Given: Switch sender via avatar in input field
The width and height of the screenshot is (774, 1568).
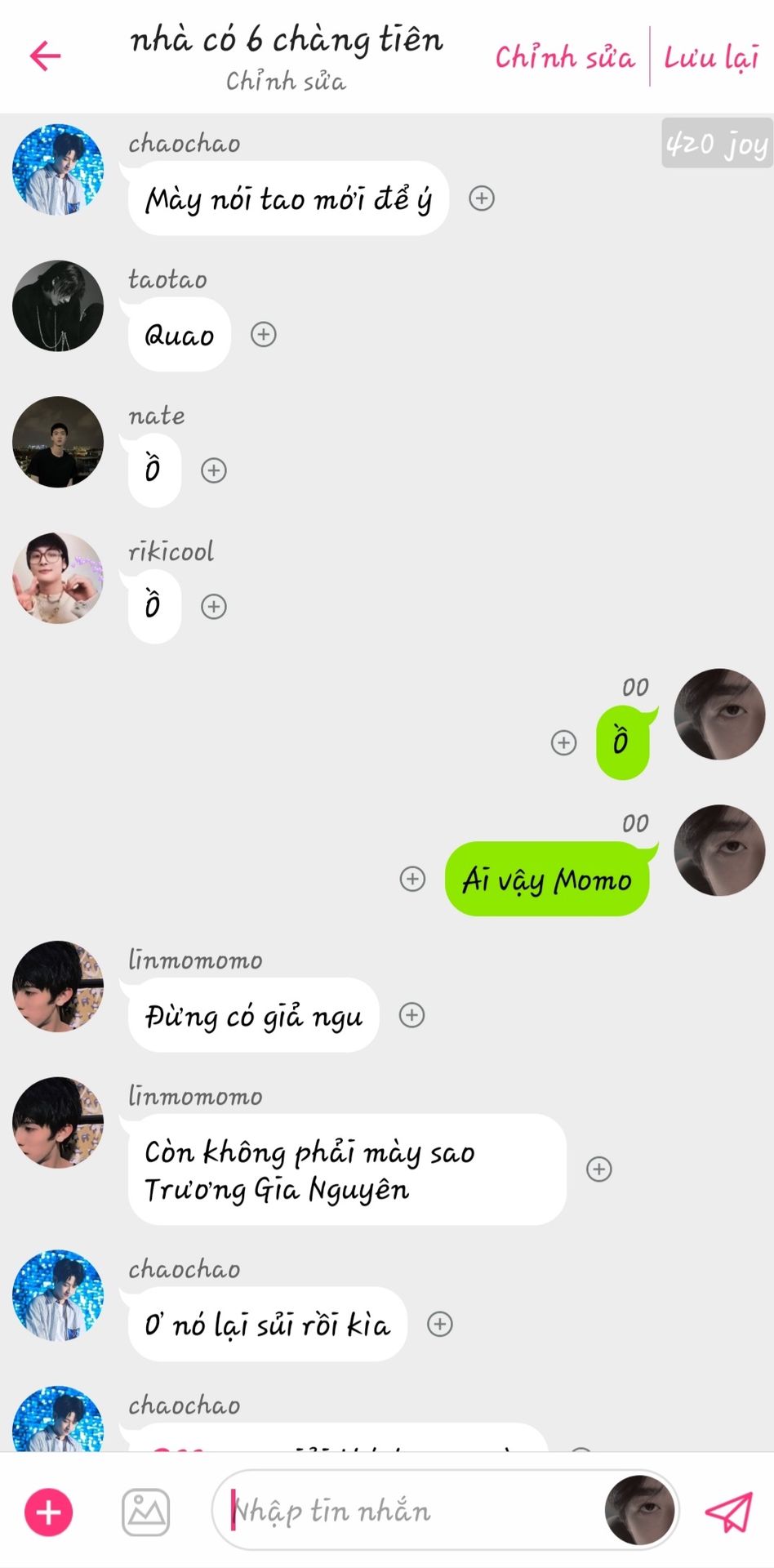Looking at the screenshot, I should pos(639,1512).
